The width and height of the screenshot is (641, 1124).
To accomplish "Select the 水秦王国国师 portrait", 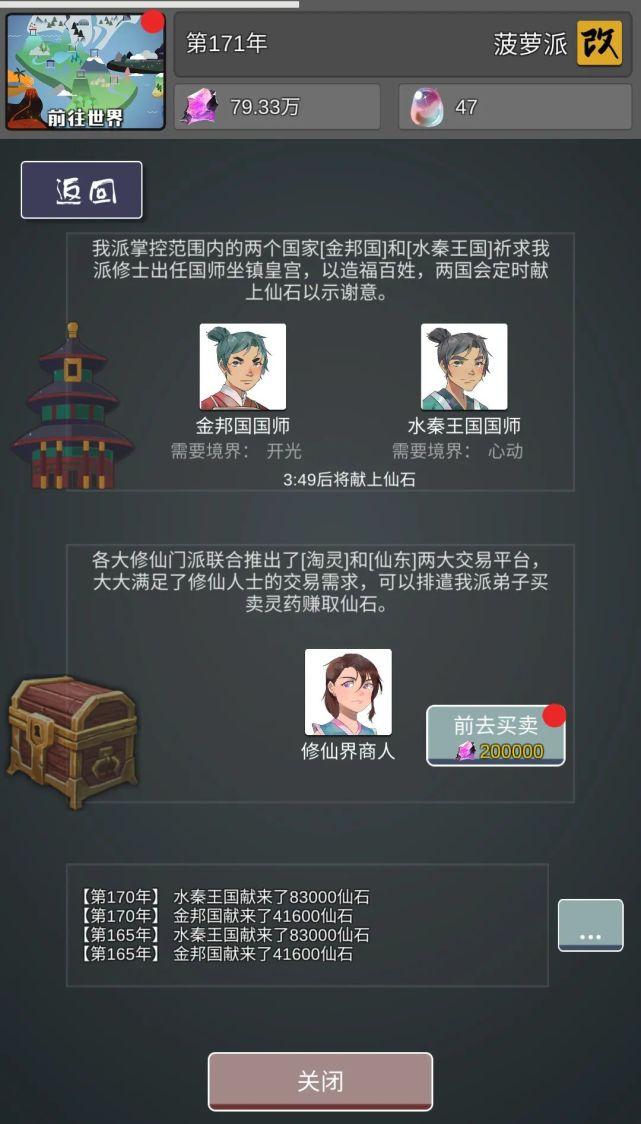I will [x=464, y=366].
